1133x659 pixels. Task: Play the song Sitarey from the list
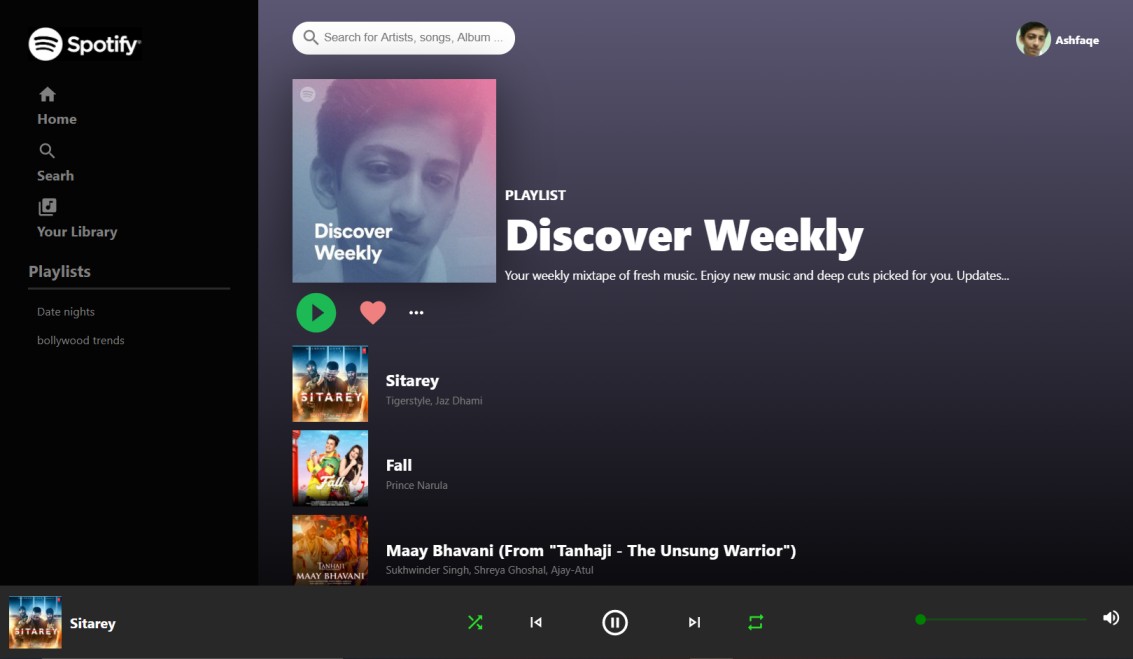pyautogui.click(x=412, y=381)
